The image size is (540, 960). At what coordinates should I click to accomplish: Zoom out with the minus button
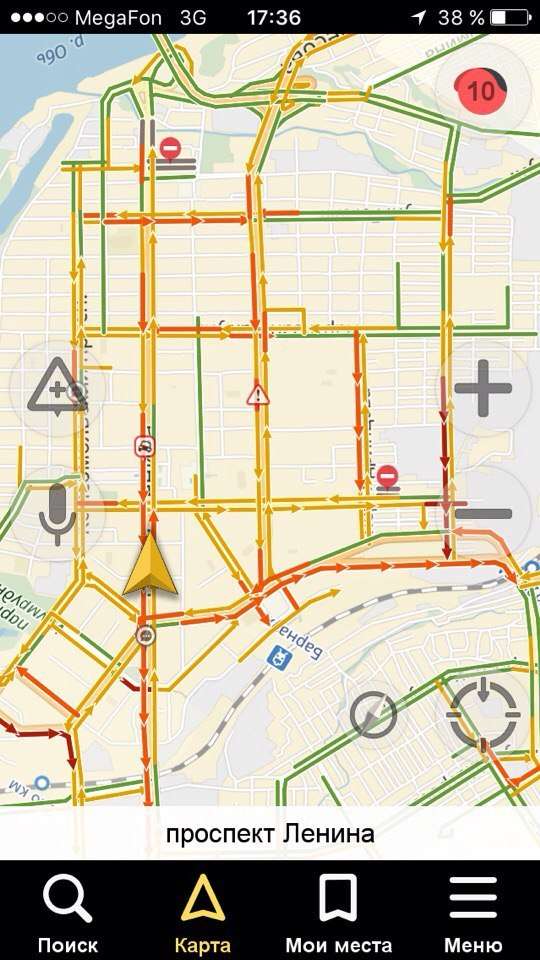click(x=484, y=513)
